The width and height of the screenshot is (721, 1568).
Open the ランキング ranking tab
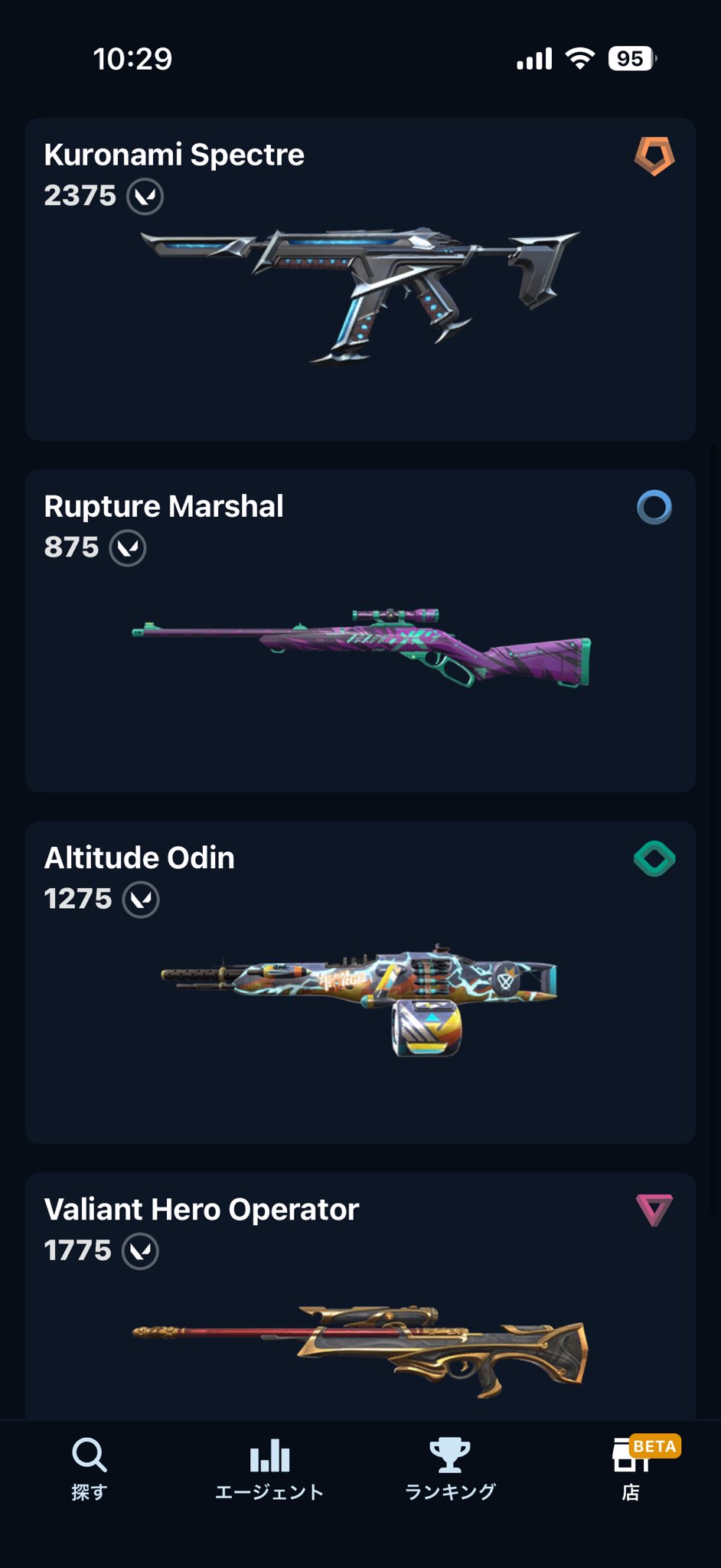[x=450, y=1468]
